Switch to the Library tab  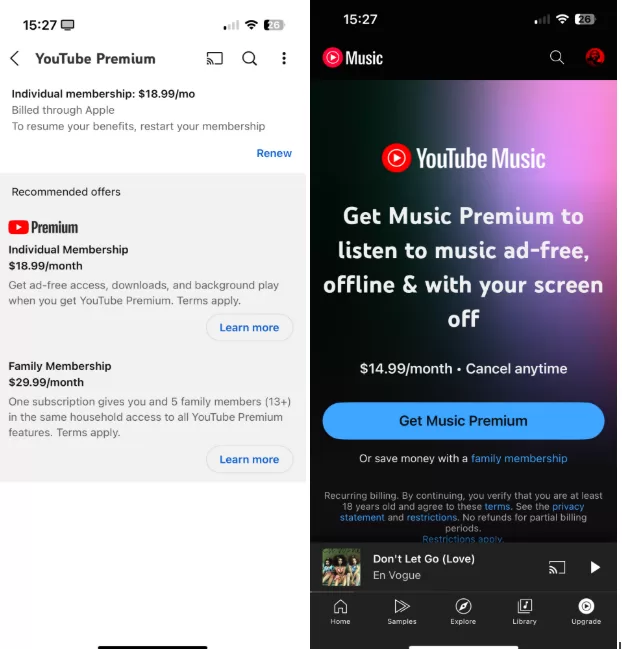[x=524, y=611]
